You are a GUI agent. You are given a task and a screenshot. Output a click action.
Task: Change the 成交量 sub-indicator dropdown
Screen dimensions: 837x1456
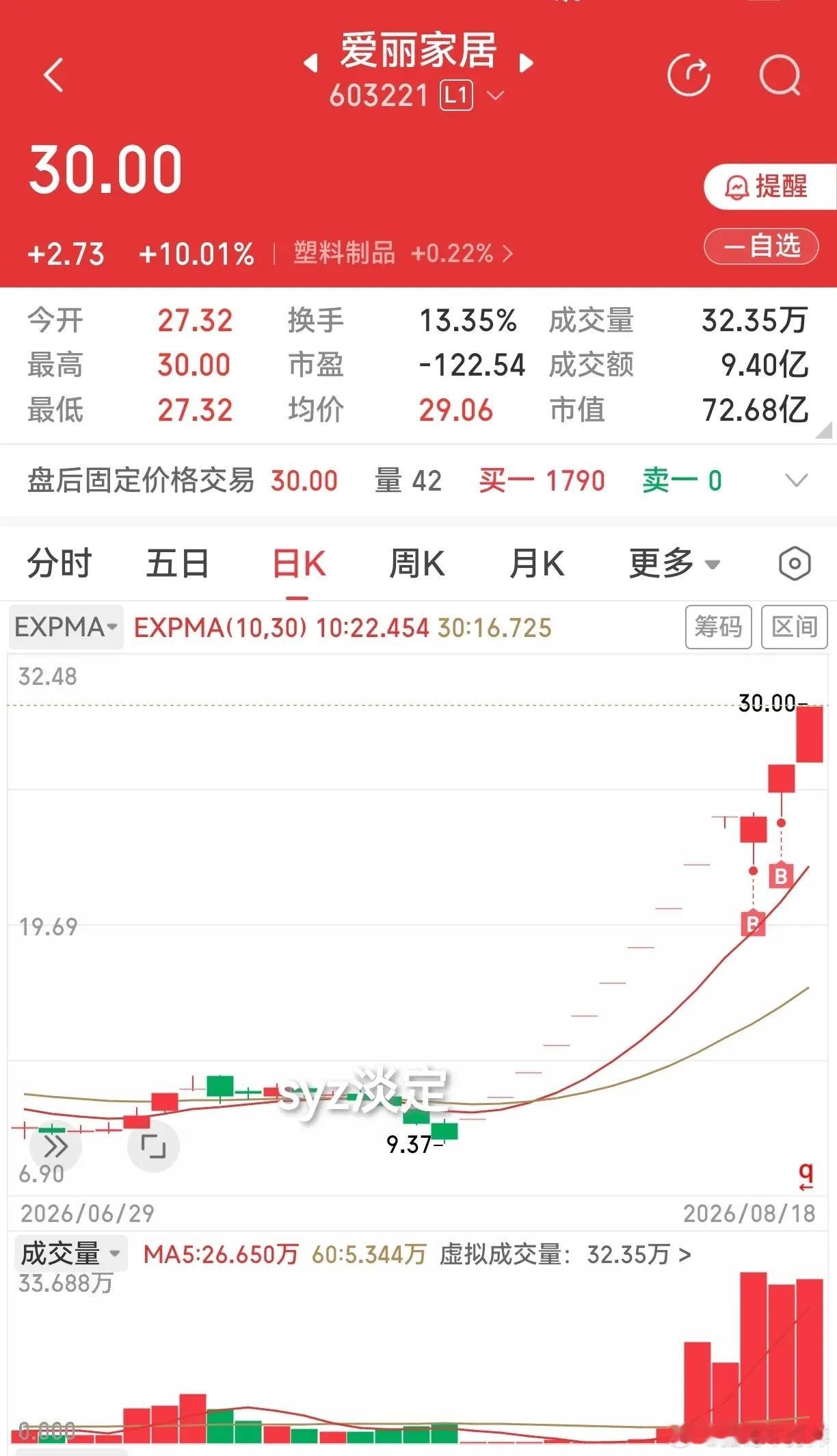pos(70,1254)
